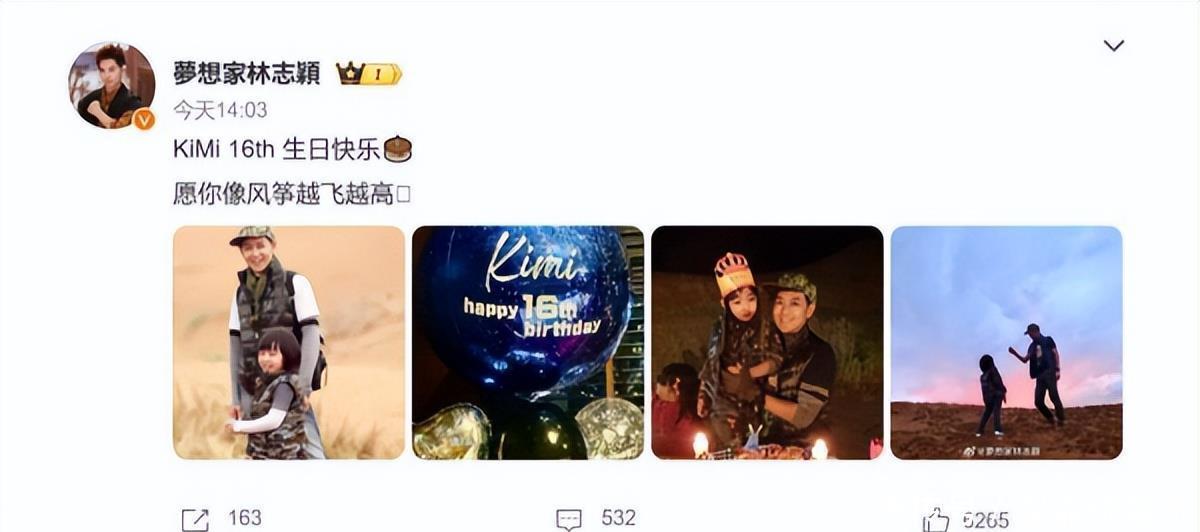The height and width of the screenshot is (532, 1200).
Task: Open the sunset silhouette photo
Action: [x=1006, y=342]
